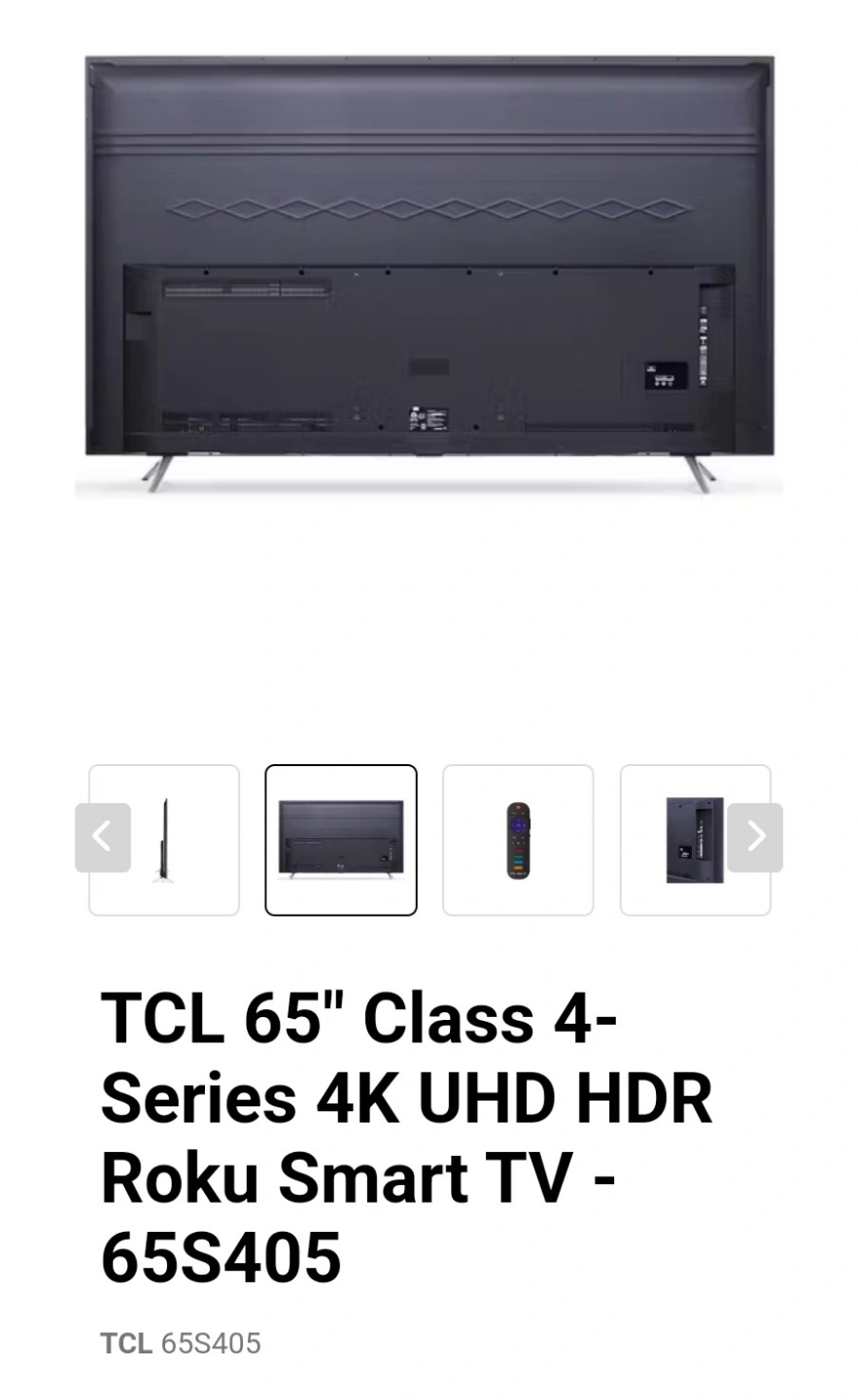The height and width of the screenshot is (1400, 858).
Task: Select the TV side-profile thumbnail
Action: (x=164, y=840)
